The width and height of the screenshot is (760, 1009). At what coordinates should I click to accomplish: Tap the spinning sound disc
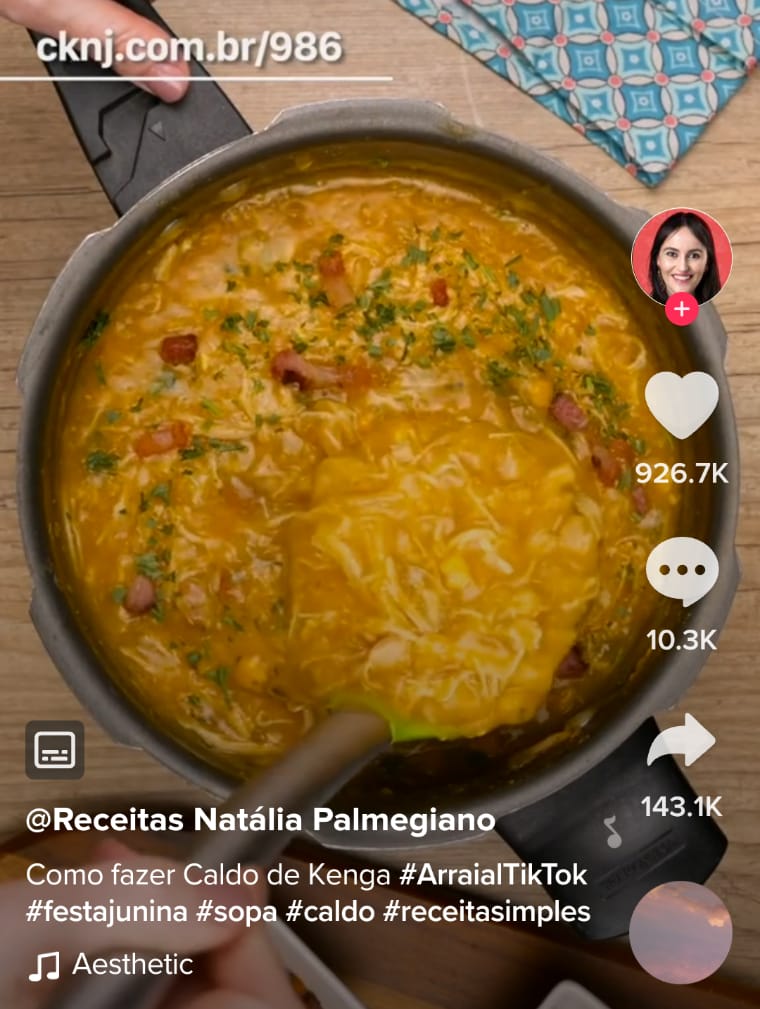[x=681, y=932]
